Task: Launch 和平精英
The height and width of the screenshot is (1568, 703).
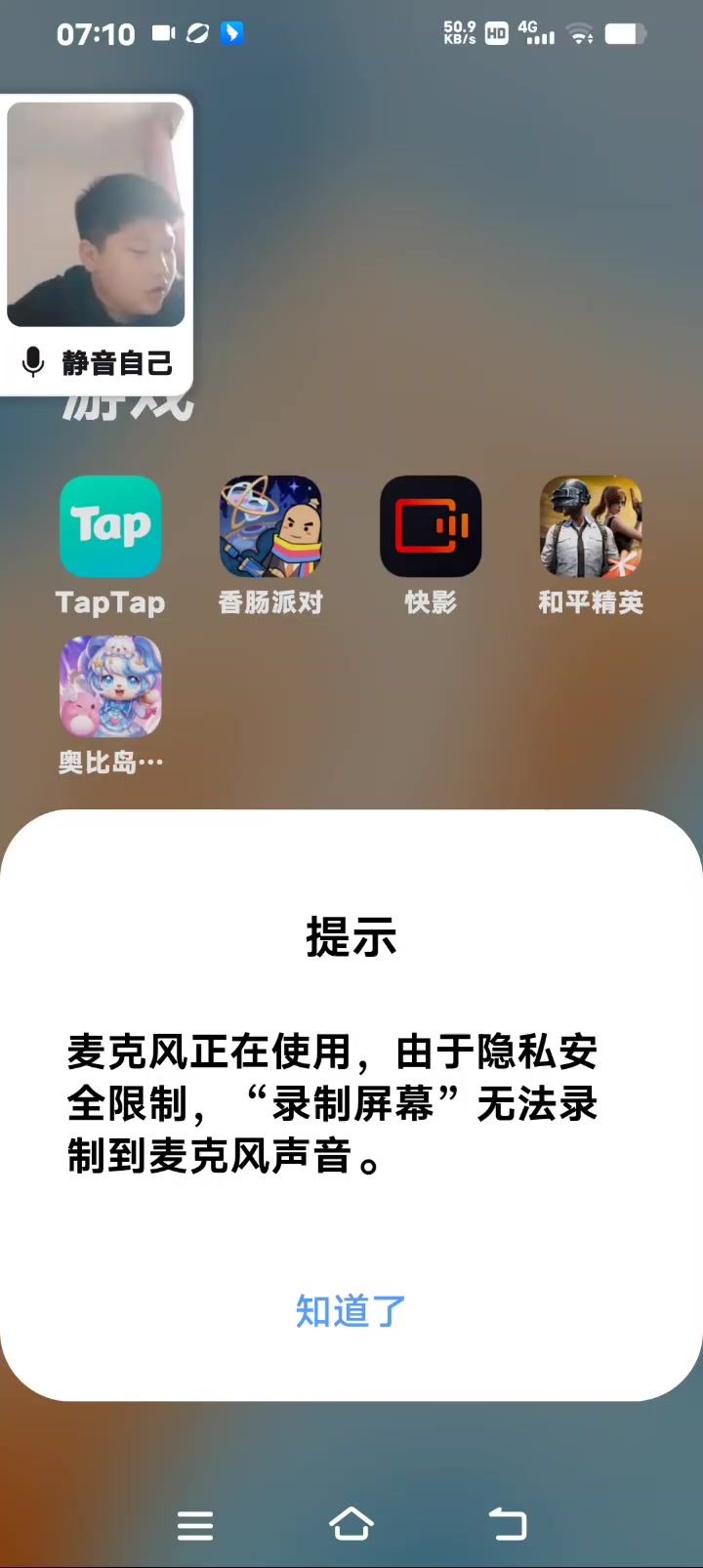Action: (591, 527)
